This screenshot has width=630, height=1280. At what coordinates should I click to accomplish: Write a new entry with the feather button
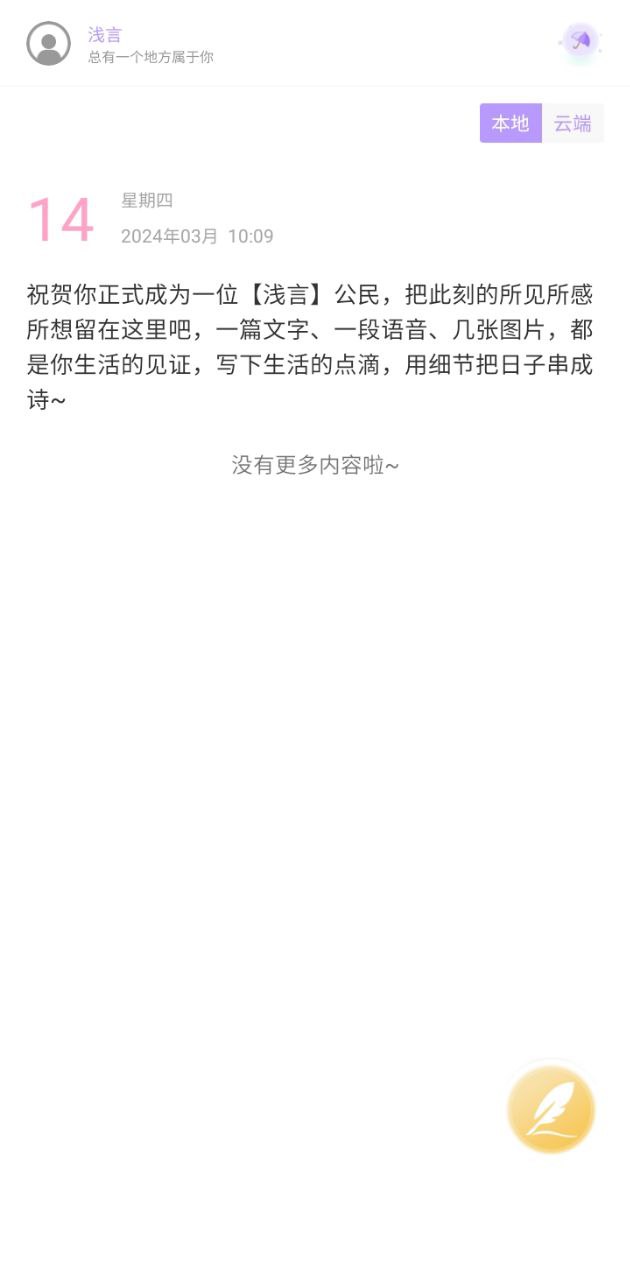point(551,1109)
